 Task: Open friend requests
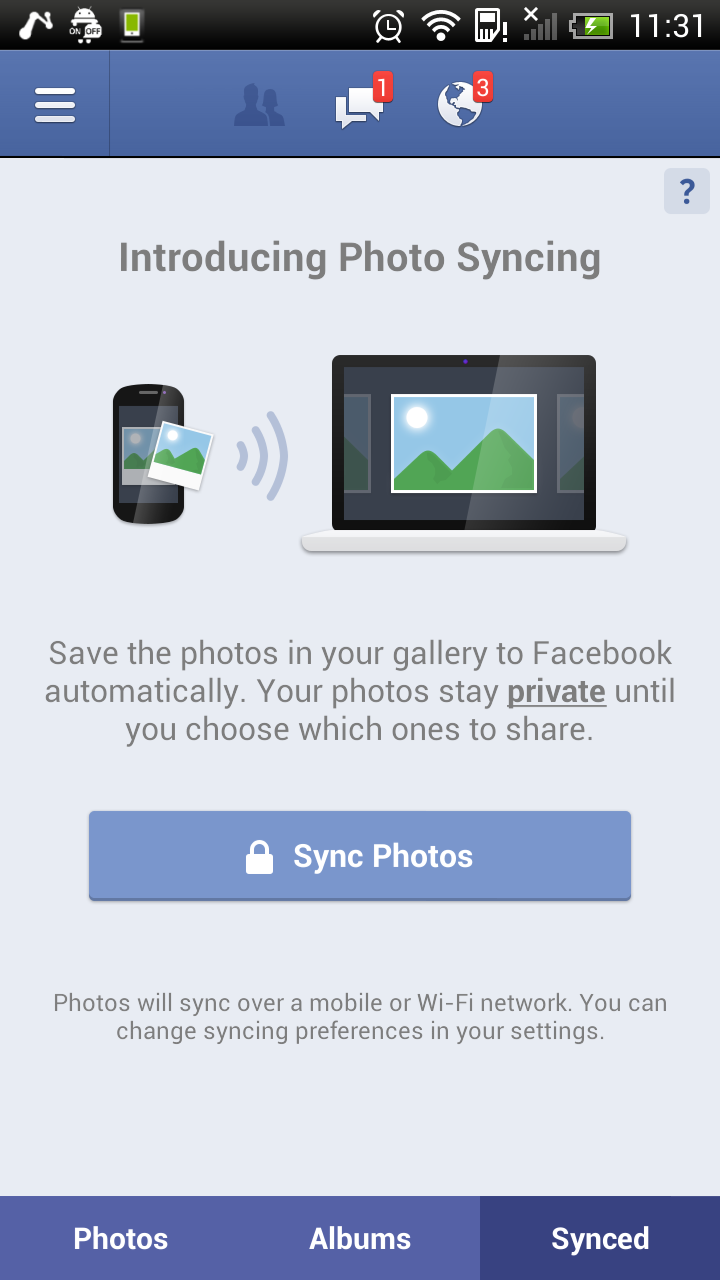[259, 103]
